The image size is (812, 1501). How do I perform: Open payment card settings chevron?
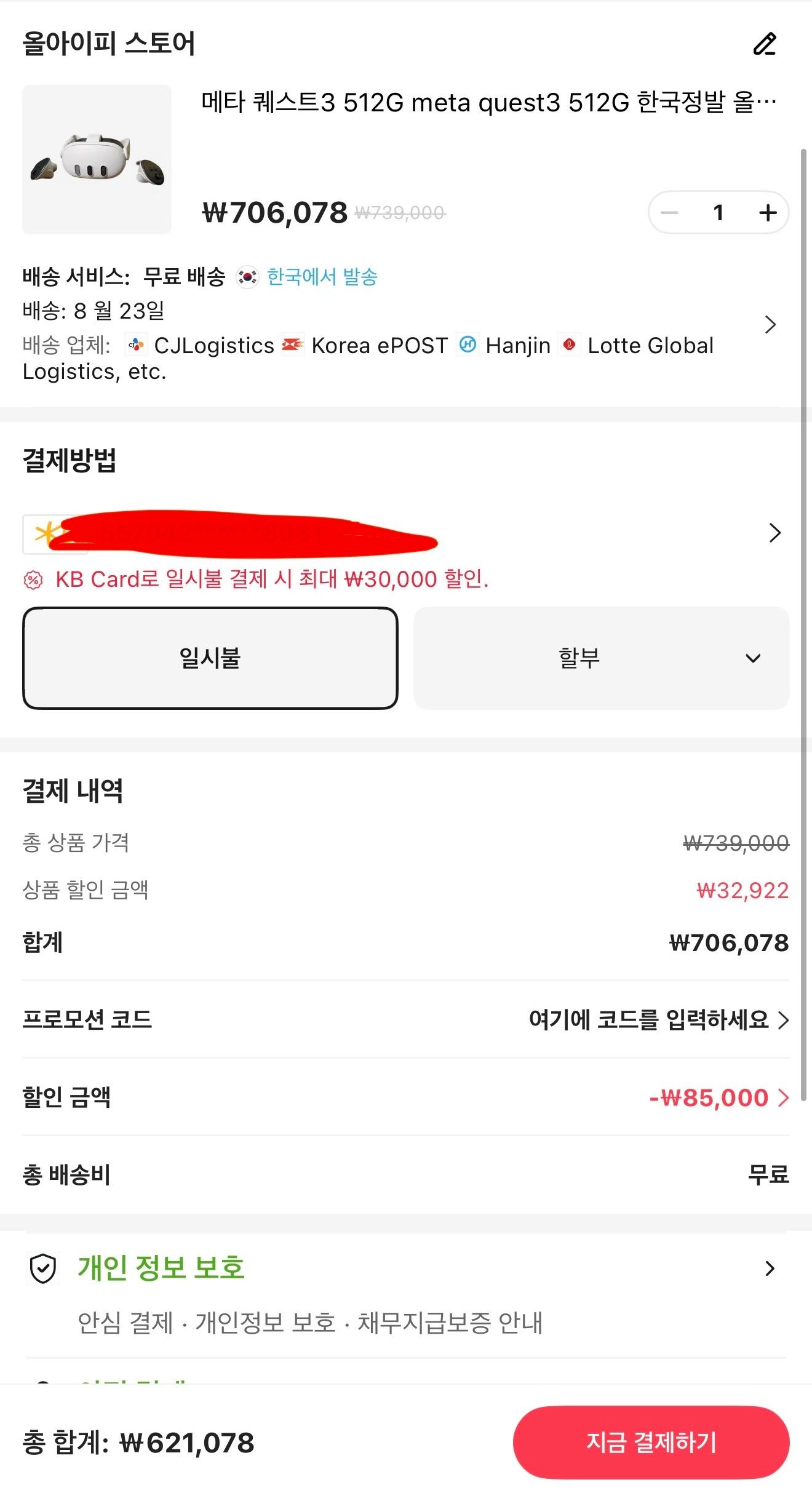click(x=773, y=533)
